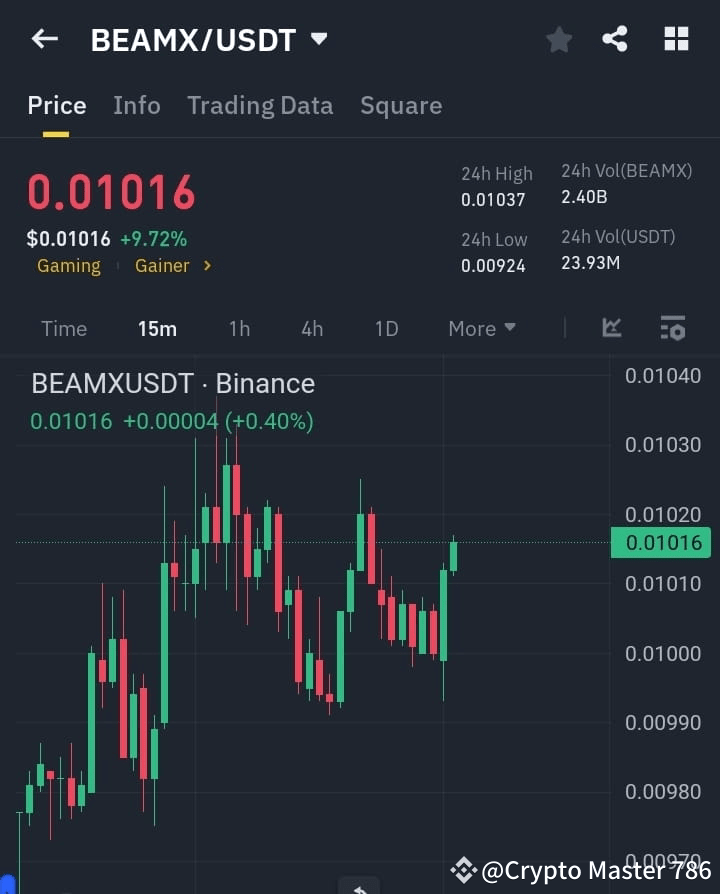The width and height of the screenshot is (720, 894).
Task: Open the Gaming category link
Action: point(68,266)
